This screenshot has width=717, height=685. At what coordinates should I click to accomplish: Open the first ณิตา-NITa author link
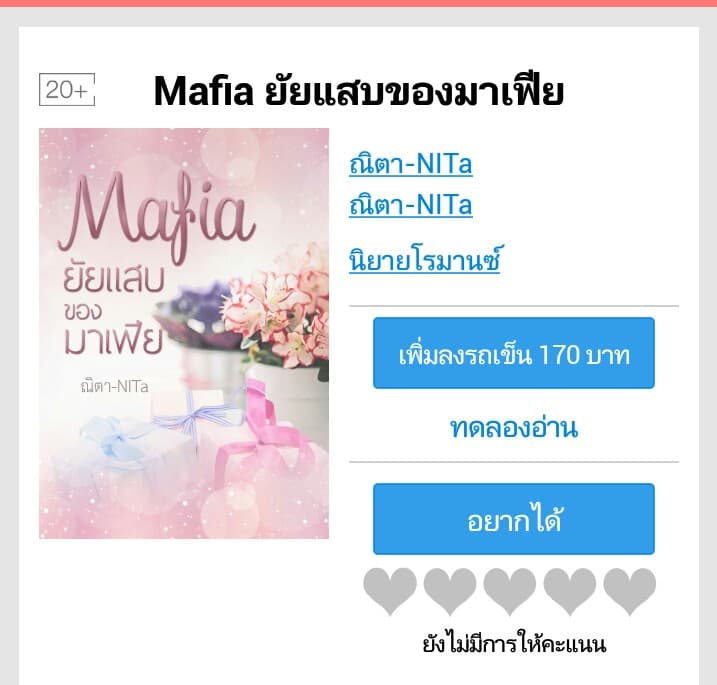point(410,164)
